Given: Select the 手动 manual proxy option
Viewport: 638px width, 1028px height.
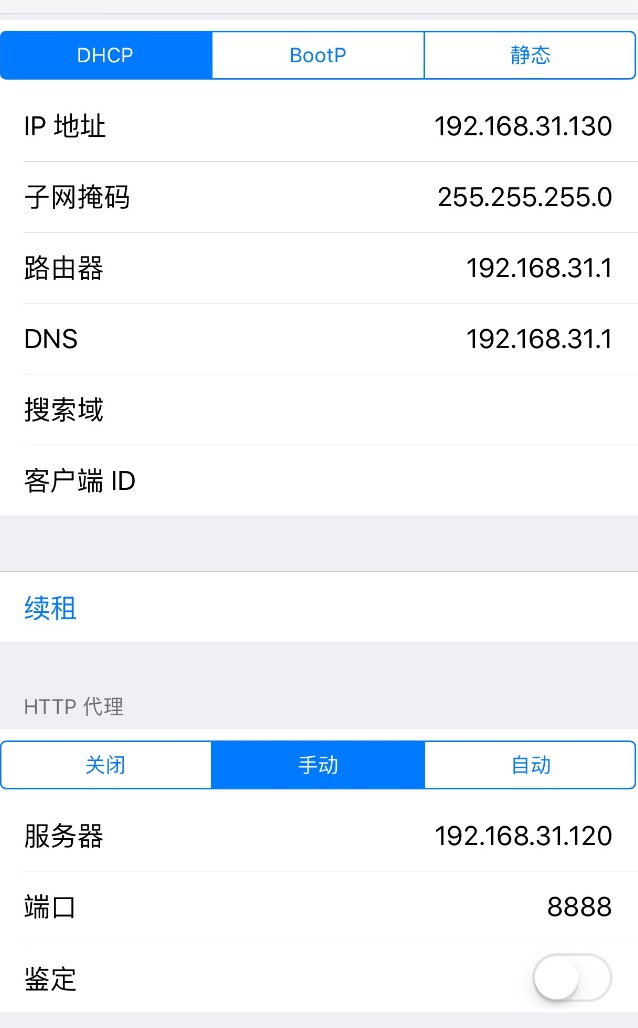Looking at the screenshot, I should click(x=318, y=766).
